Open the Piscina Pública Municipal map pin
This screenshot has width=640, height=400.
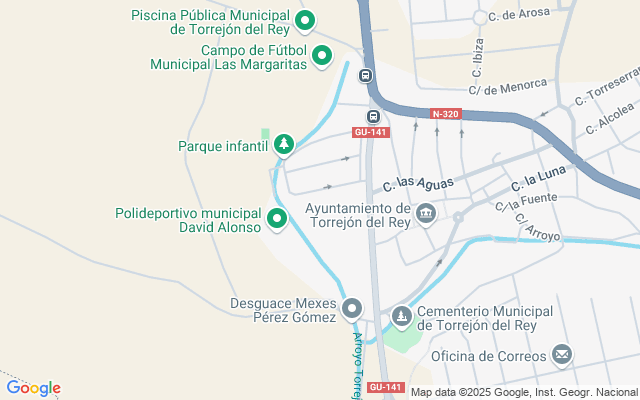(307, 20)
